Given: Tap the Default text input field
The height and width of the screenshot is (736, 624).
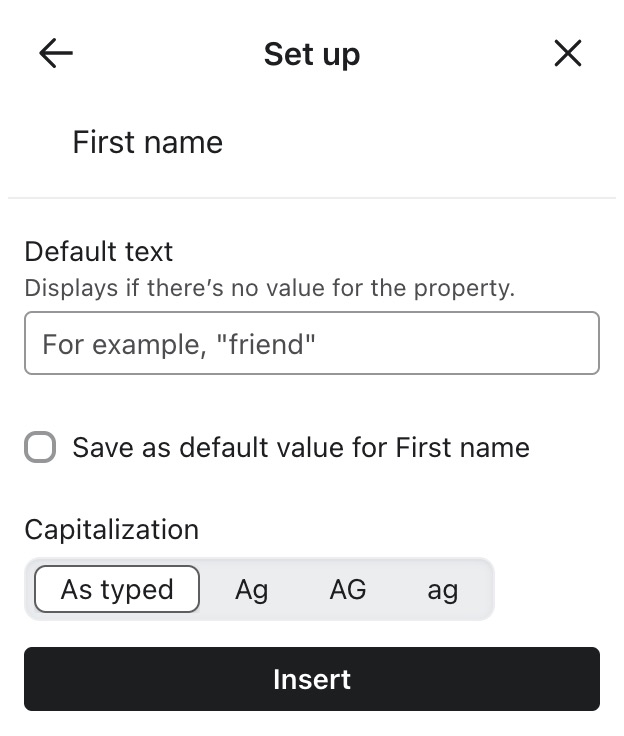Looking at the screenshot, I should tap(311, 344).
